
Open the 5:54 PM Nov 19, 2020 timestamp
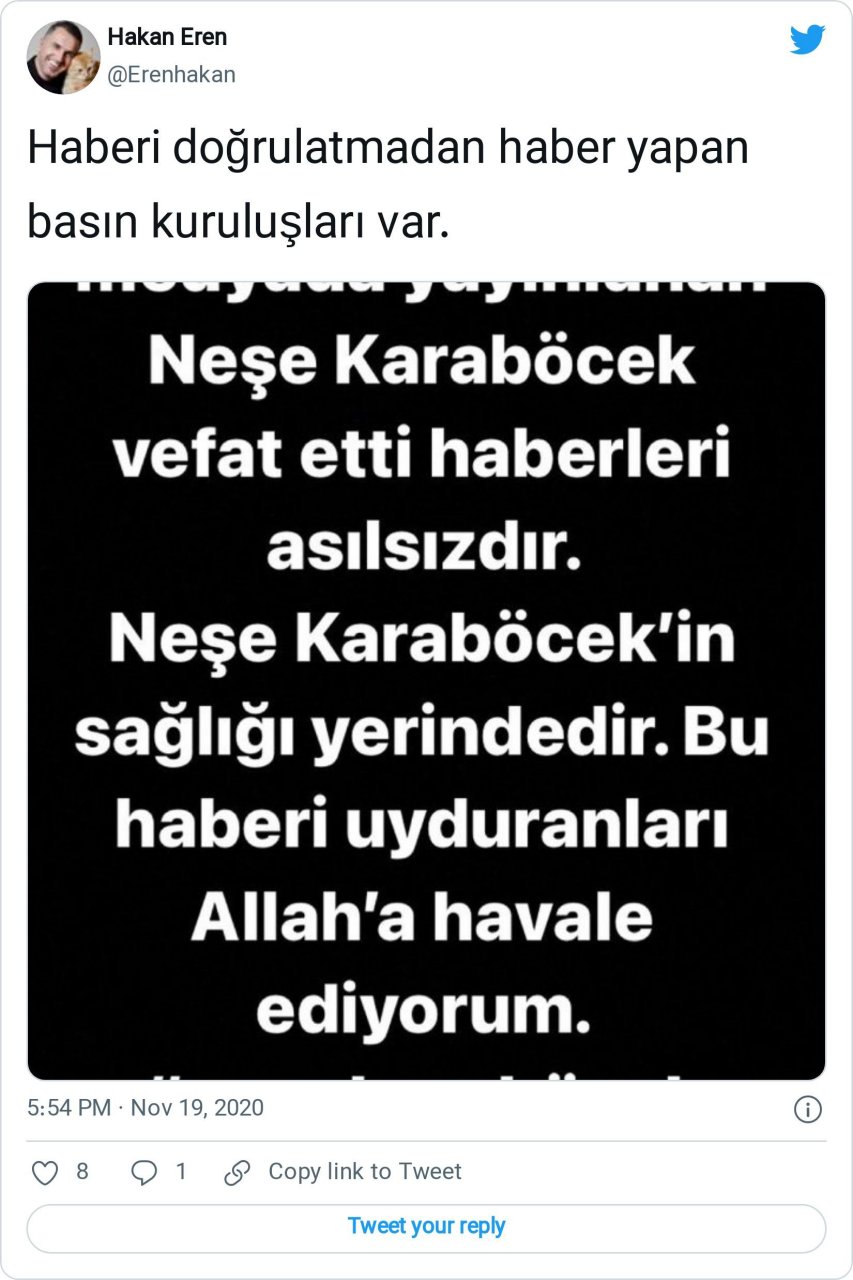click(x=146, y=1108)
